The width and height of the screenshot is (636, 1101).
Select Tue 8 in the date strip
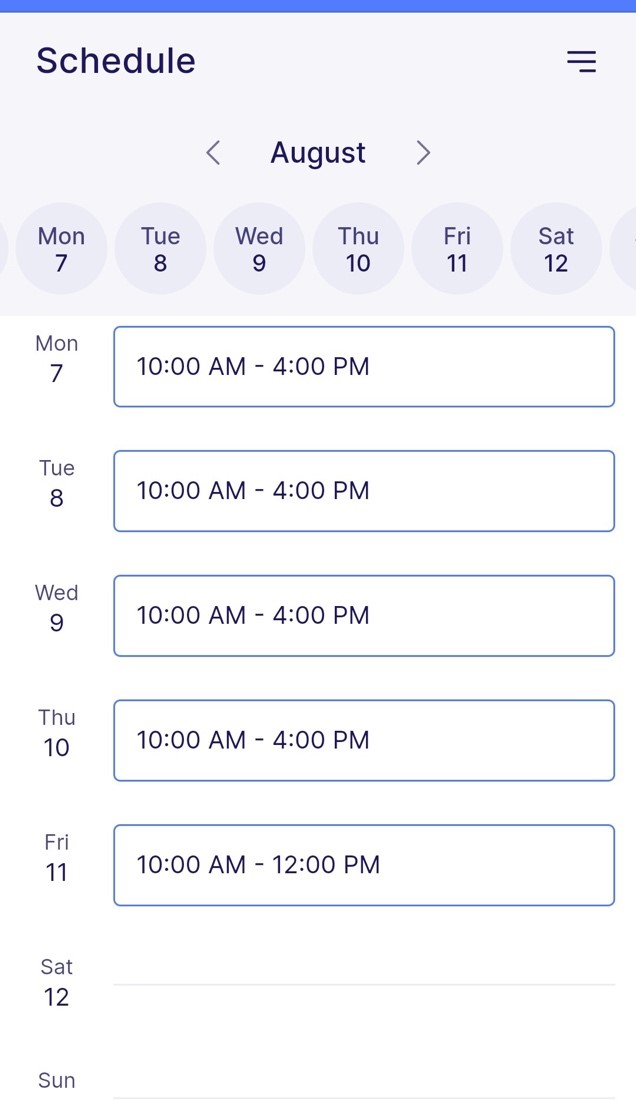[x=160, y=249]
